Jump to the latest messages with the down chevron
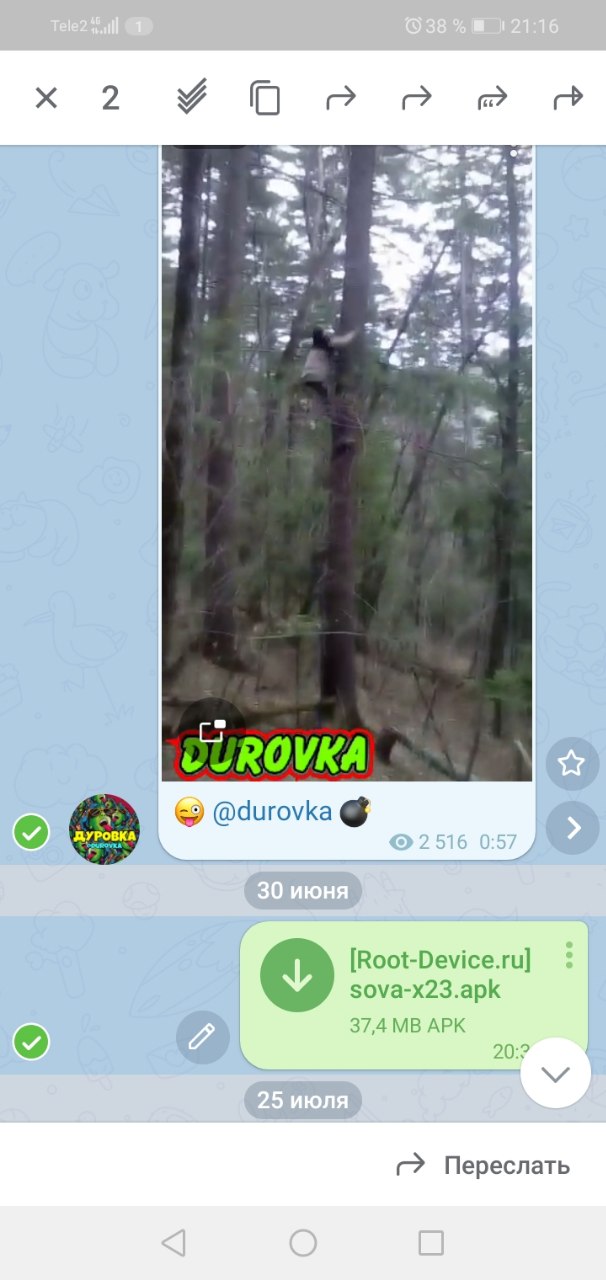Screen dimensions: 606x1280 (555, 1073)
